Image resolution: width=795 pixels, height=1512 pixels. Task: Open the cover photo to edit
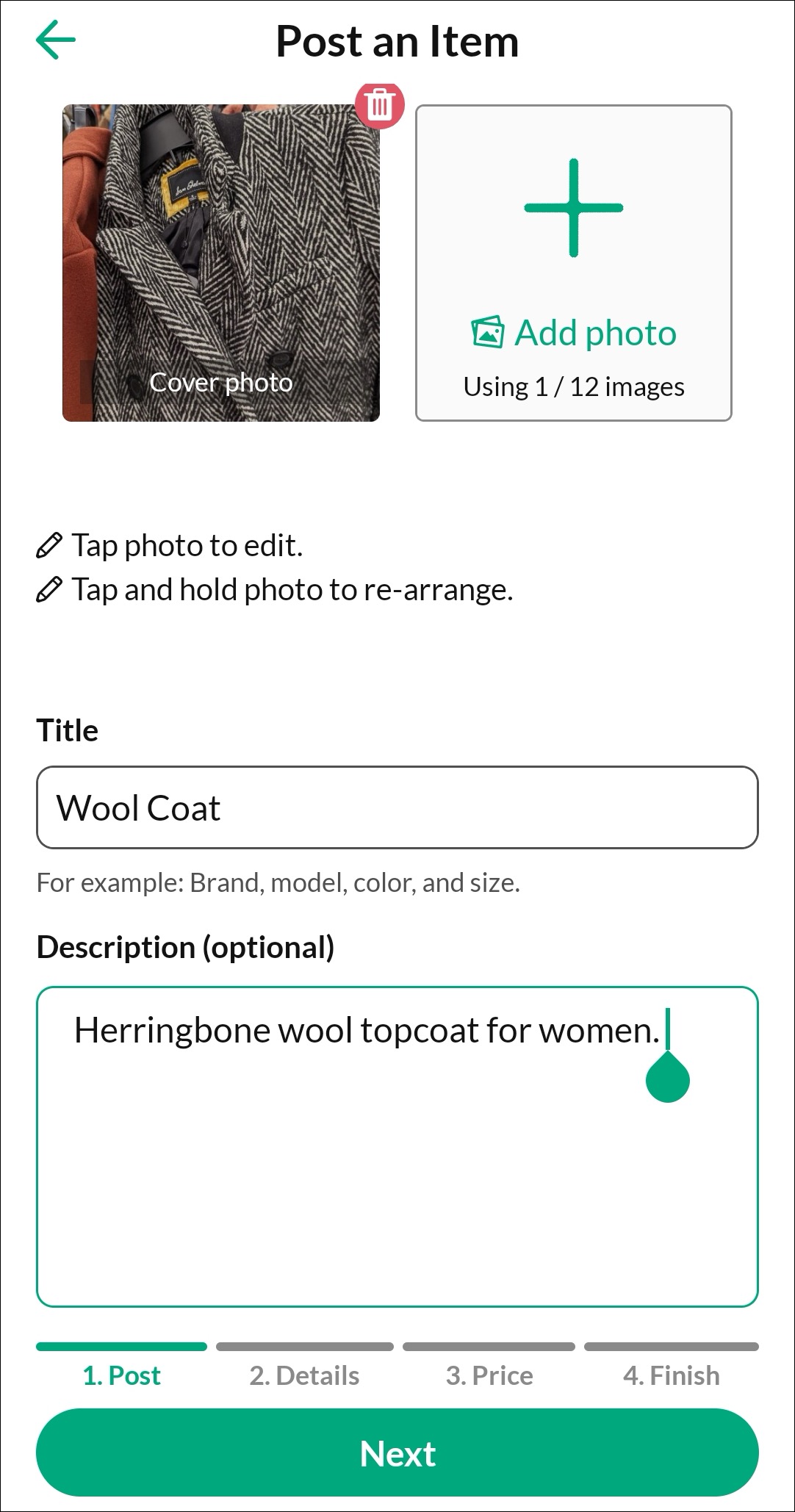(220, 263)
